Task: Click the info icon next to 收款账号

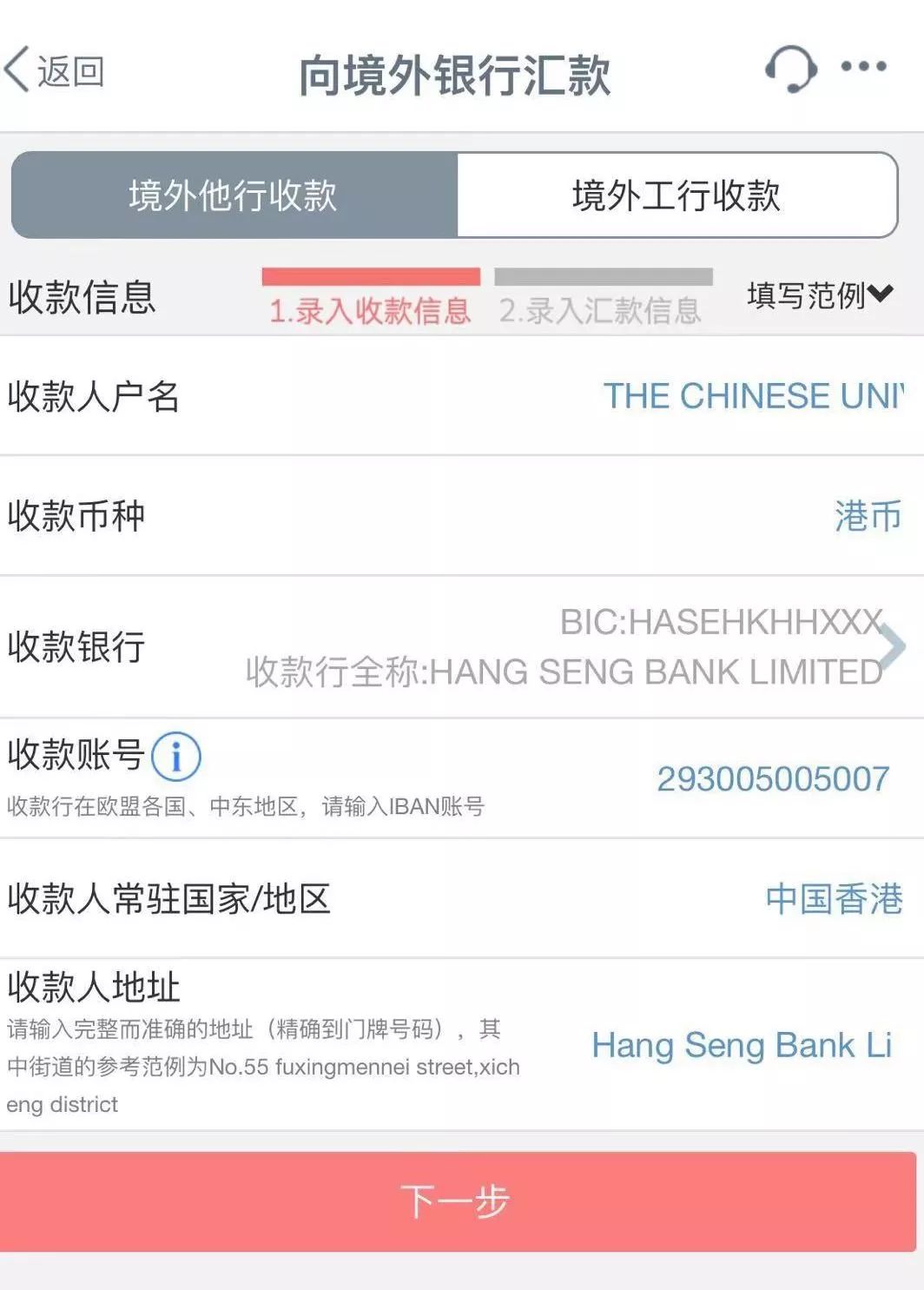Action: pos(177,757)
